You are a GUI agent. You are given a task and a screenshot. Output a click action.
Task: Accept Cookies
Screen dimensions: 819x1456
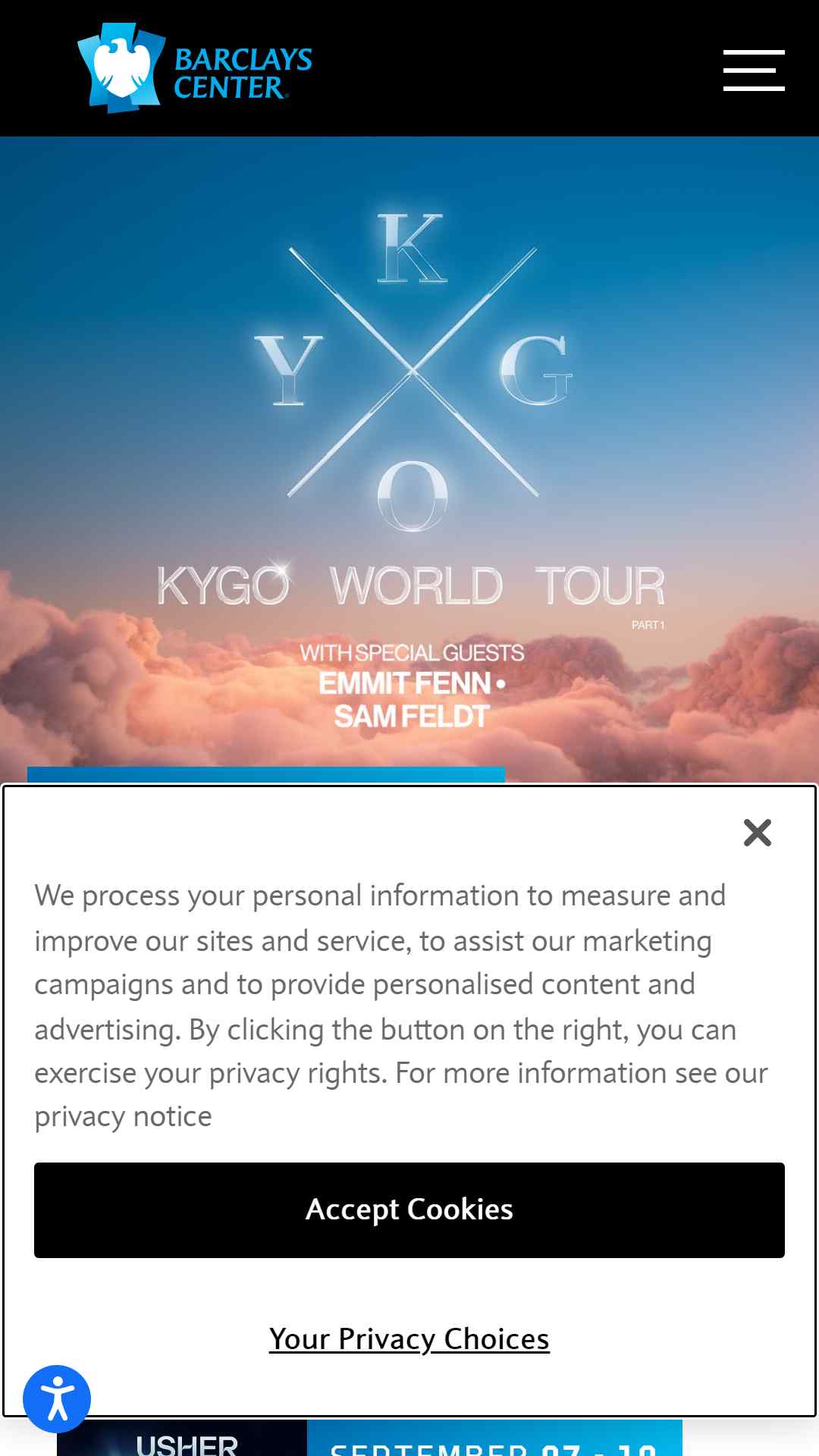(x=409, y=1210)
